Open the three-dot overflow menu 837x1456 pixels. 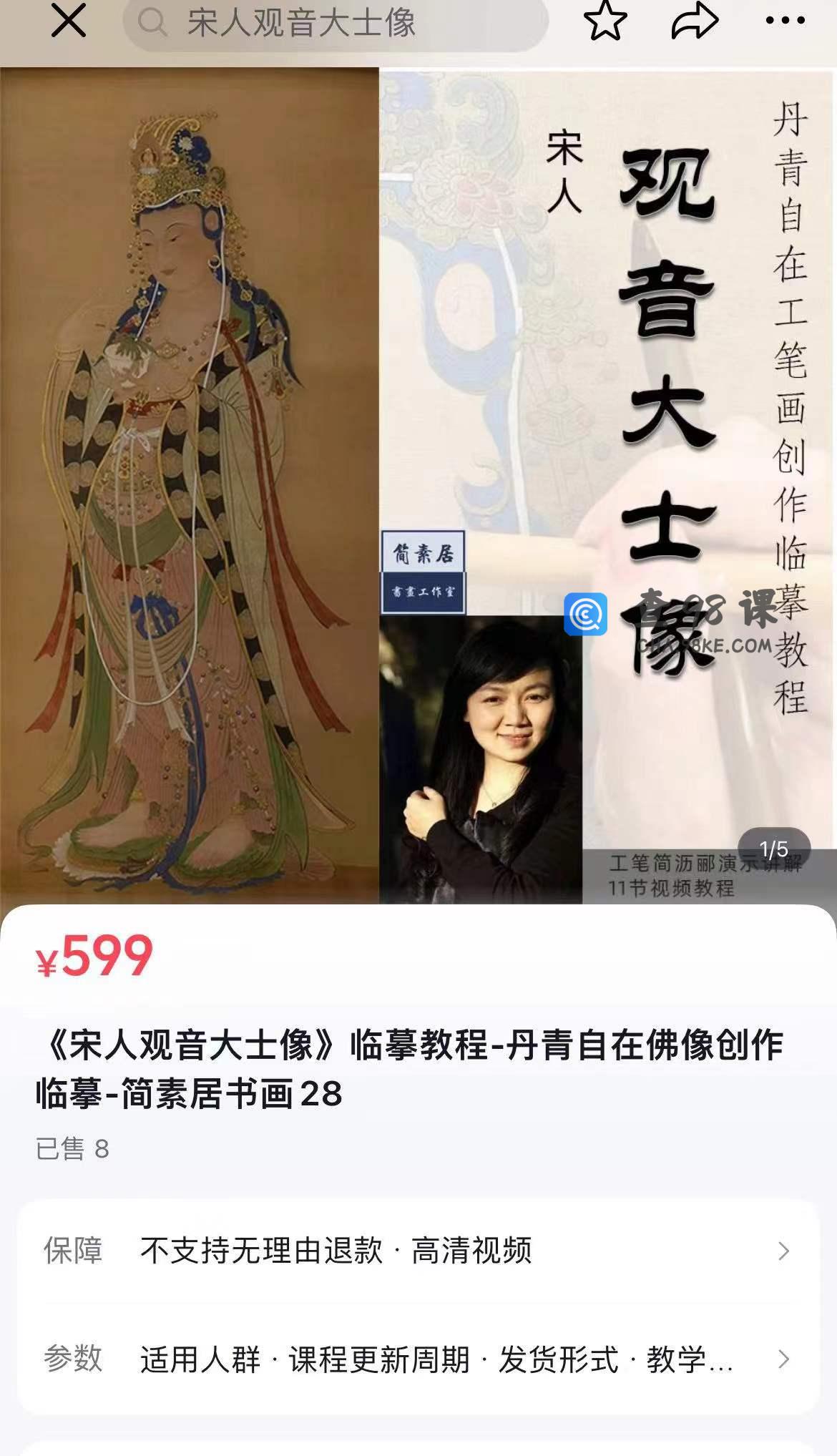[x=785, y=21]
